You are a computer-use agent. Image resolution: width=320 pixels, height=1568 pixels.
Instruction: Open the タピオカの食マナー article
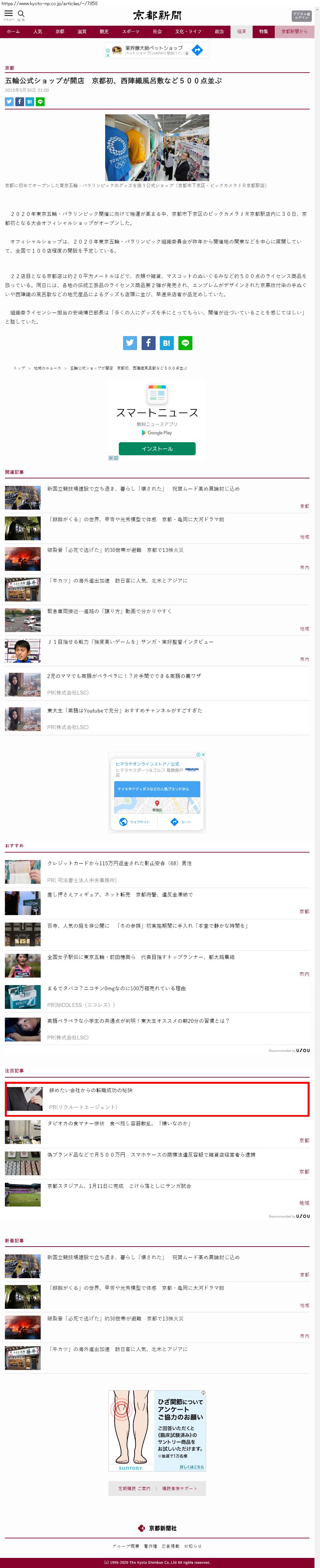(x=119, y=1124)
